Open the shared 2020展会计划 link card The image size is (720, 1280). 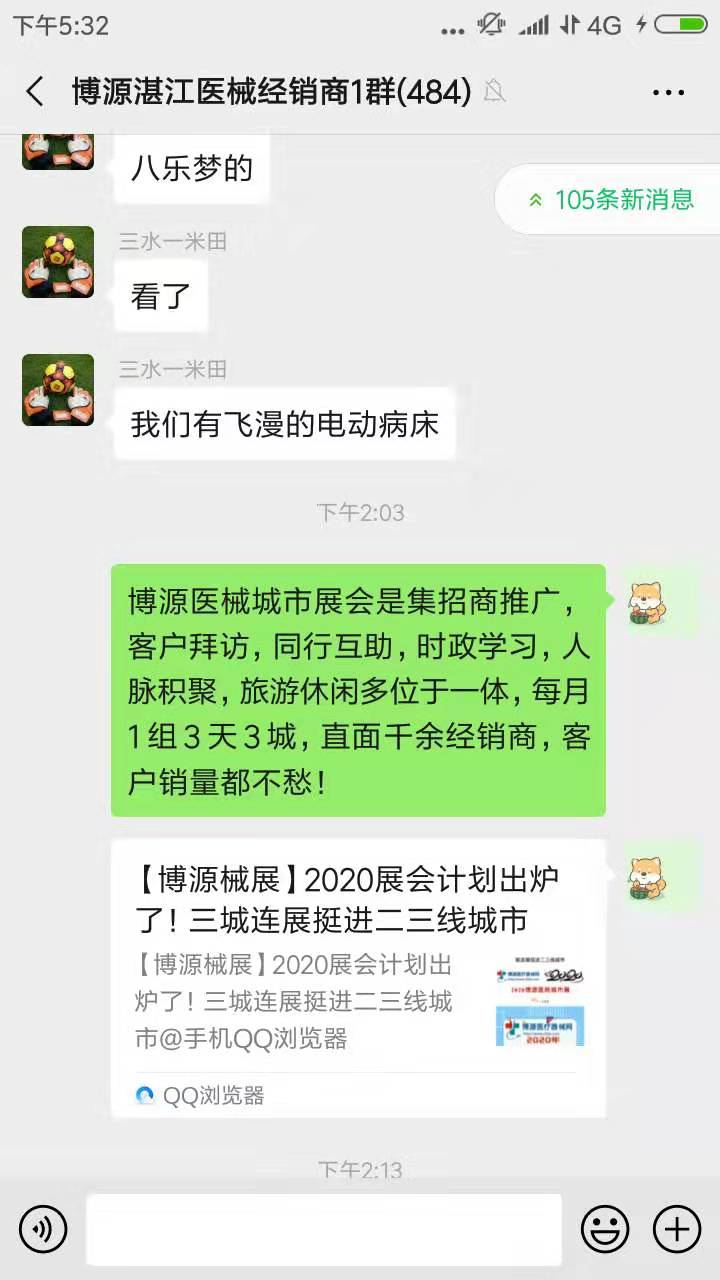pos(358,977)
